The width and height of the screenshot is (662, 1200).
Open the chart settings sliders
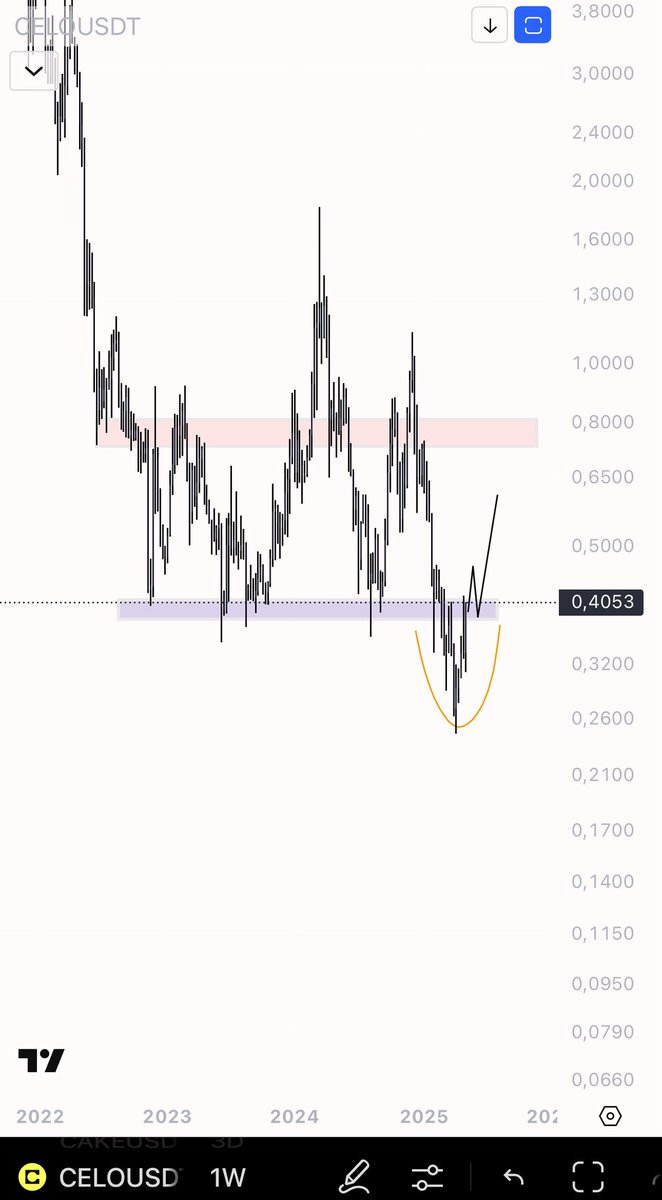(428, 1176)
